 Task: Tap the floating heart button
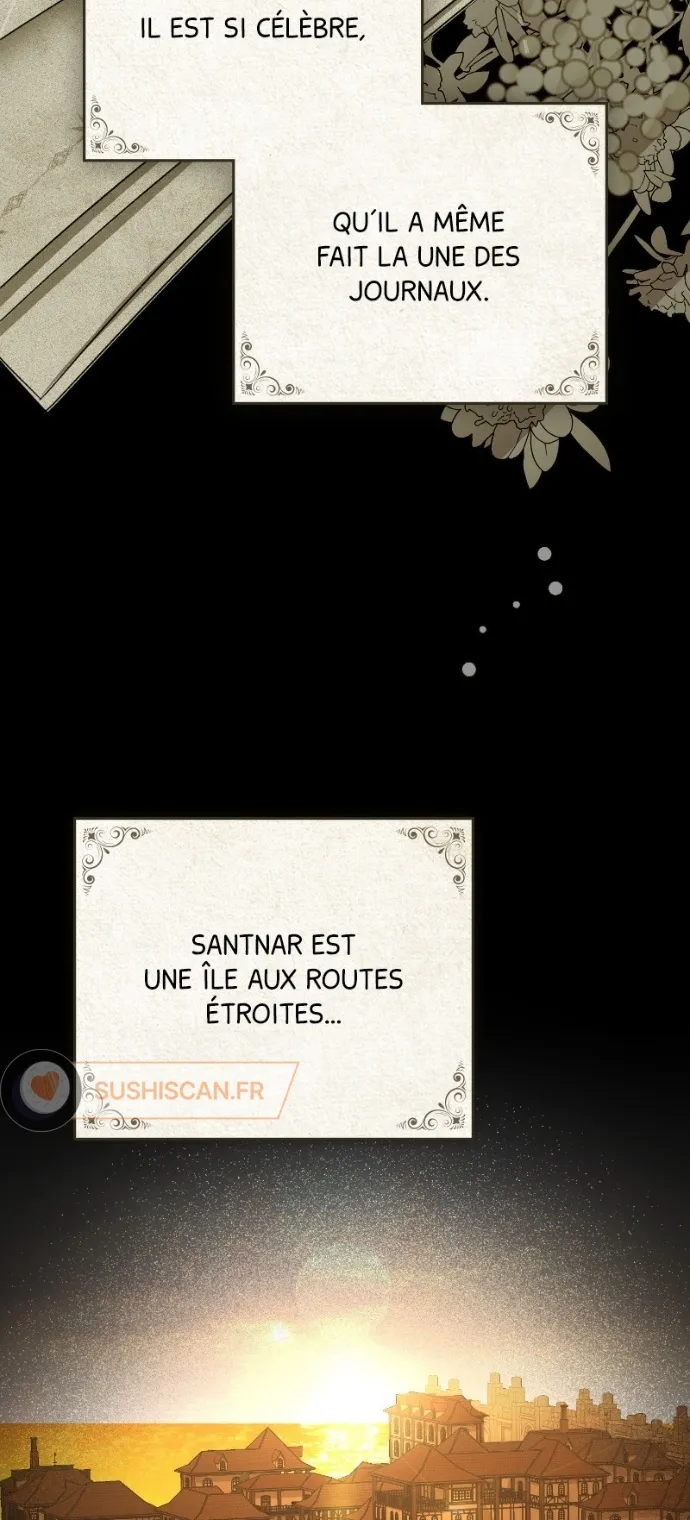pos(42,1090)
